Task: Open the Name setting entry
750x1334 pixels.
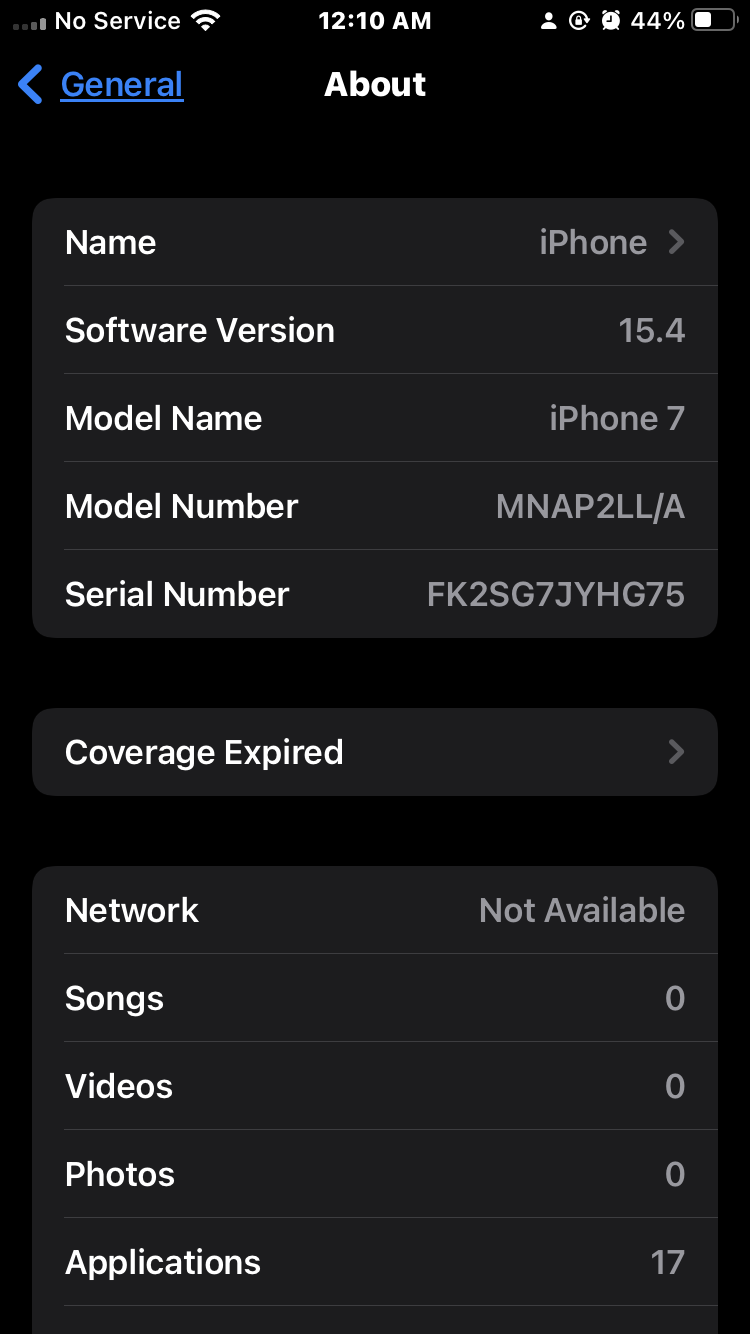Action: coord(375,241)
